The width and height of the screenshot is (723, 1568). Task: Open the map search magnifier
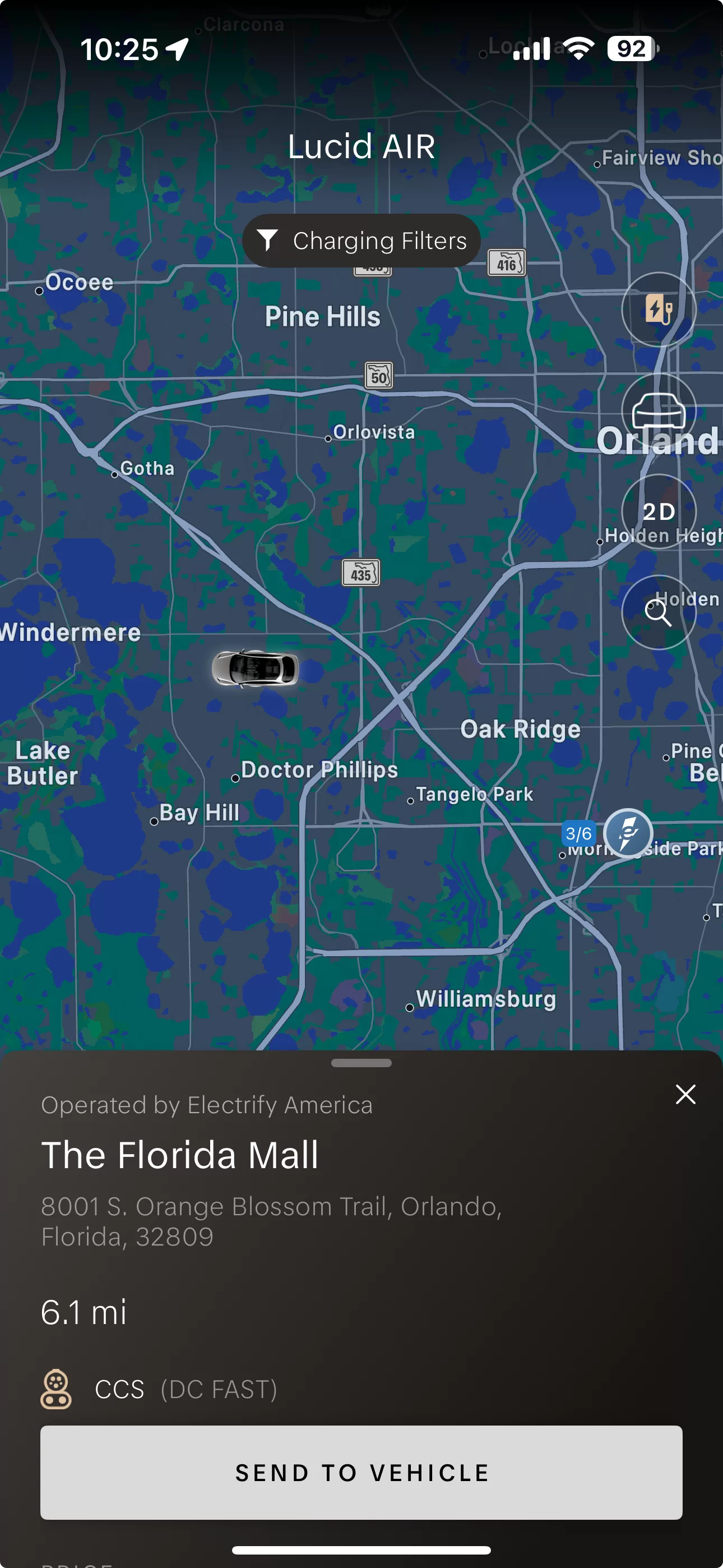point(659,612)
